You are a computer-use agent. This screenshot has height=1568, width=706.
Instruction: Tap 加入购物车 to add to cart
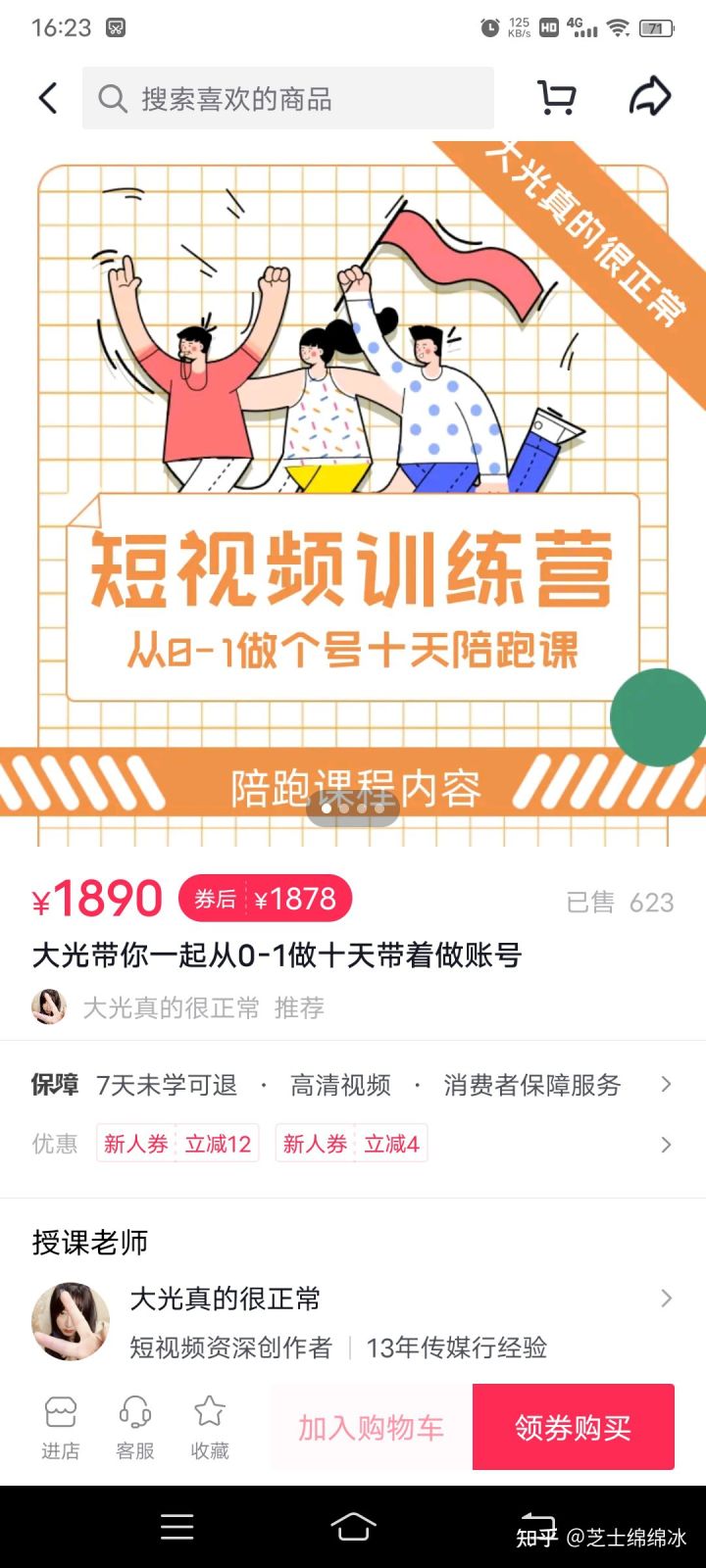[x=371, y=1428]
